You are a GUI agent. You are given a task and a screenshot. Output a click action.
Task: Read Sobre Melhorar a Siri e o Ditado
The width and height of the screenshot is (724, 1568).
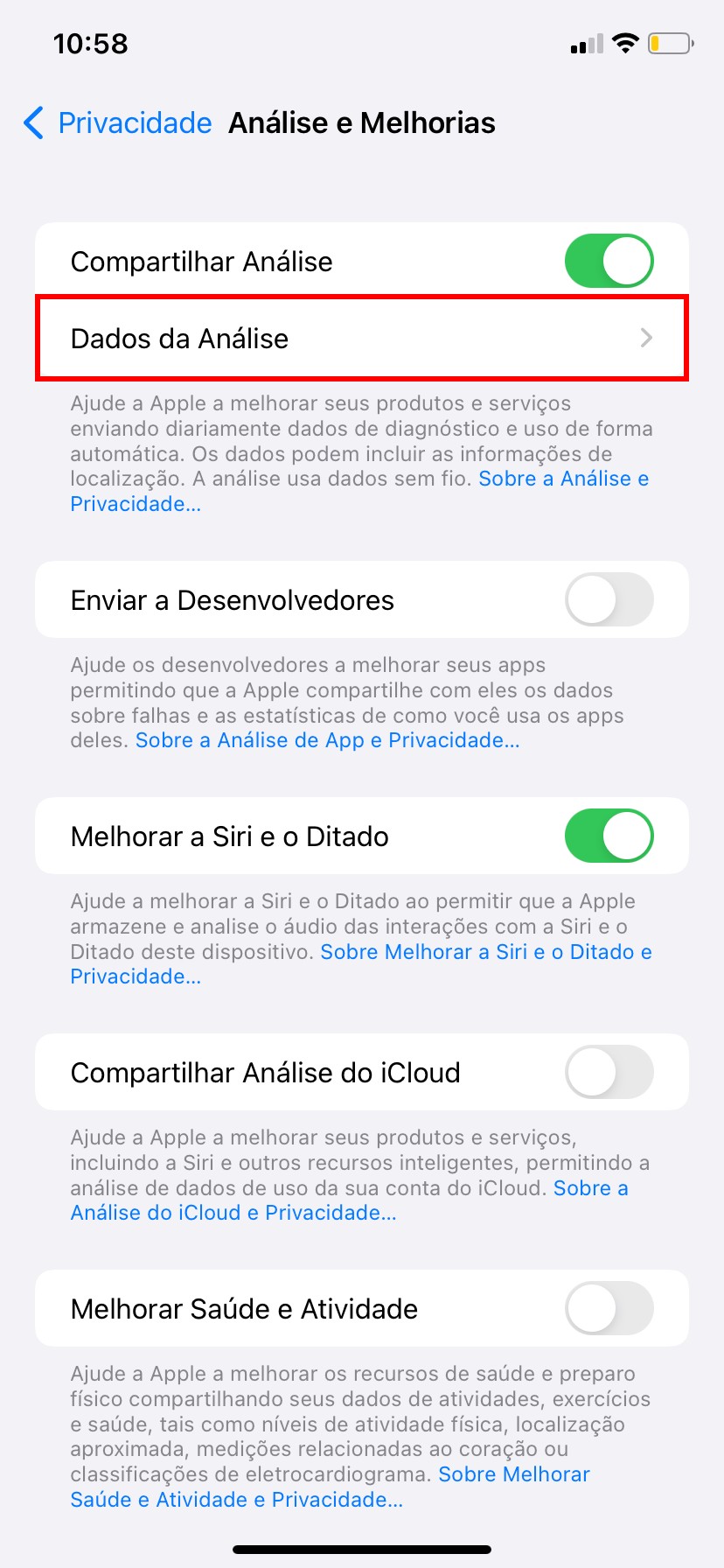(485, 953)
